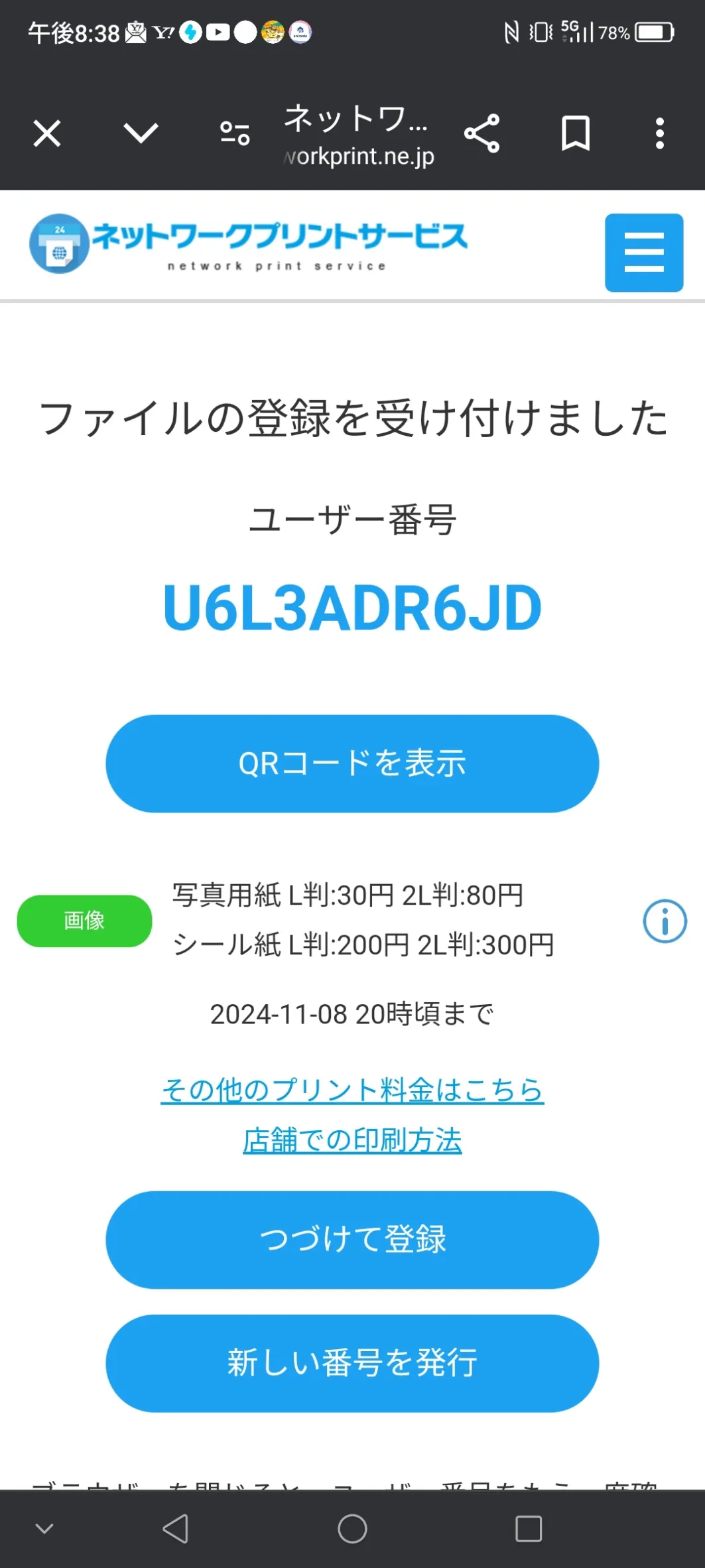Open site settings icon beside the URL
705x1568 pixels.
pos(235,133)
